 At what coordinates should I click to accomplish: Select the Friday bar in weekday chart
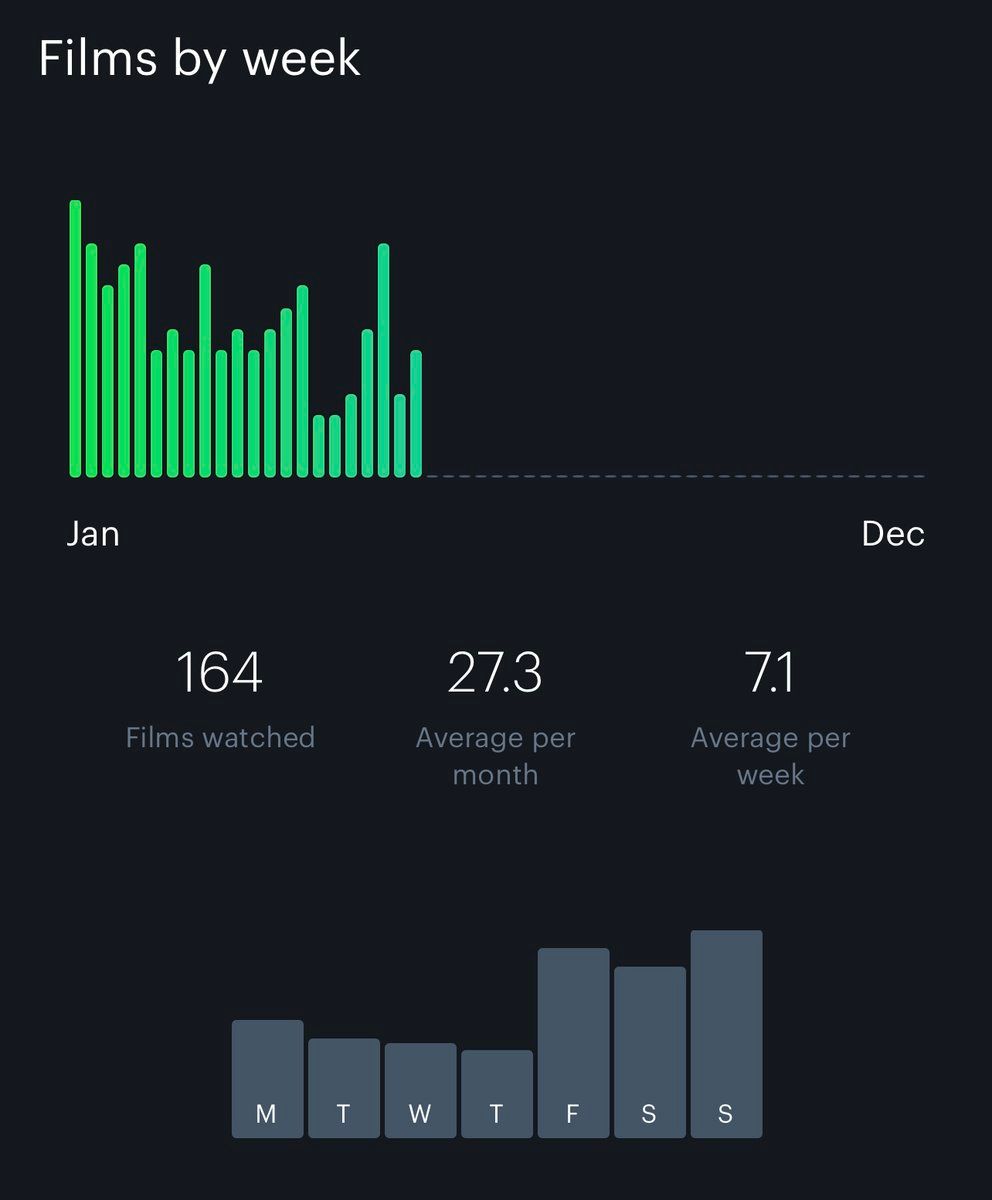[x=573, y=1042]
